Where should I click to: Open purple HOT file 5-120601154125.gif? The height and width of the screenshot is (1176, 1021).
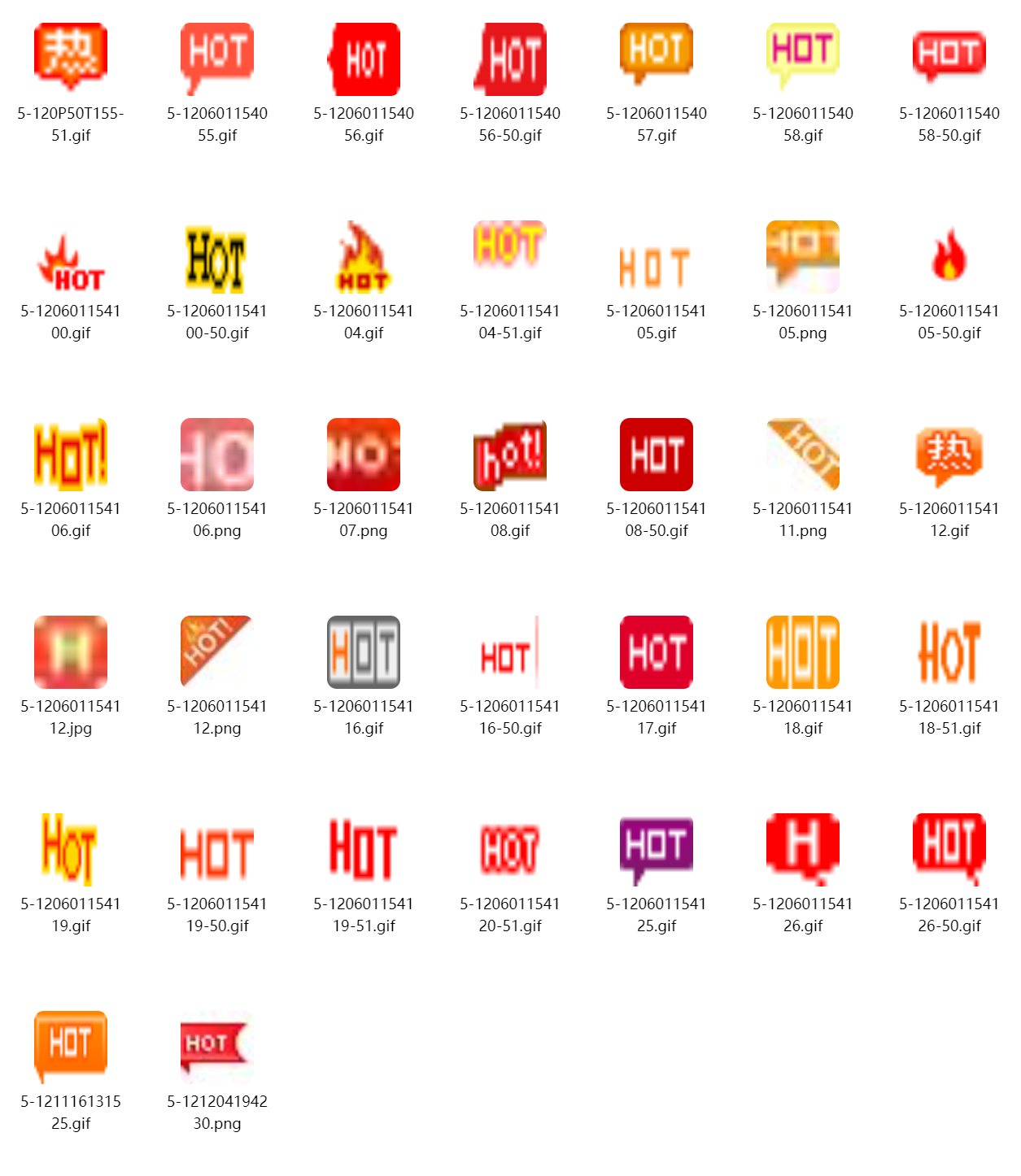pos(657,849)
